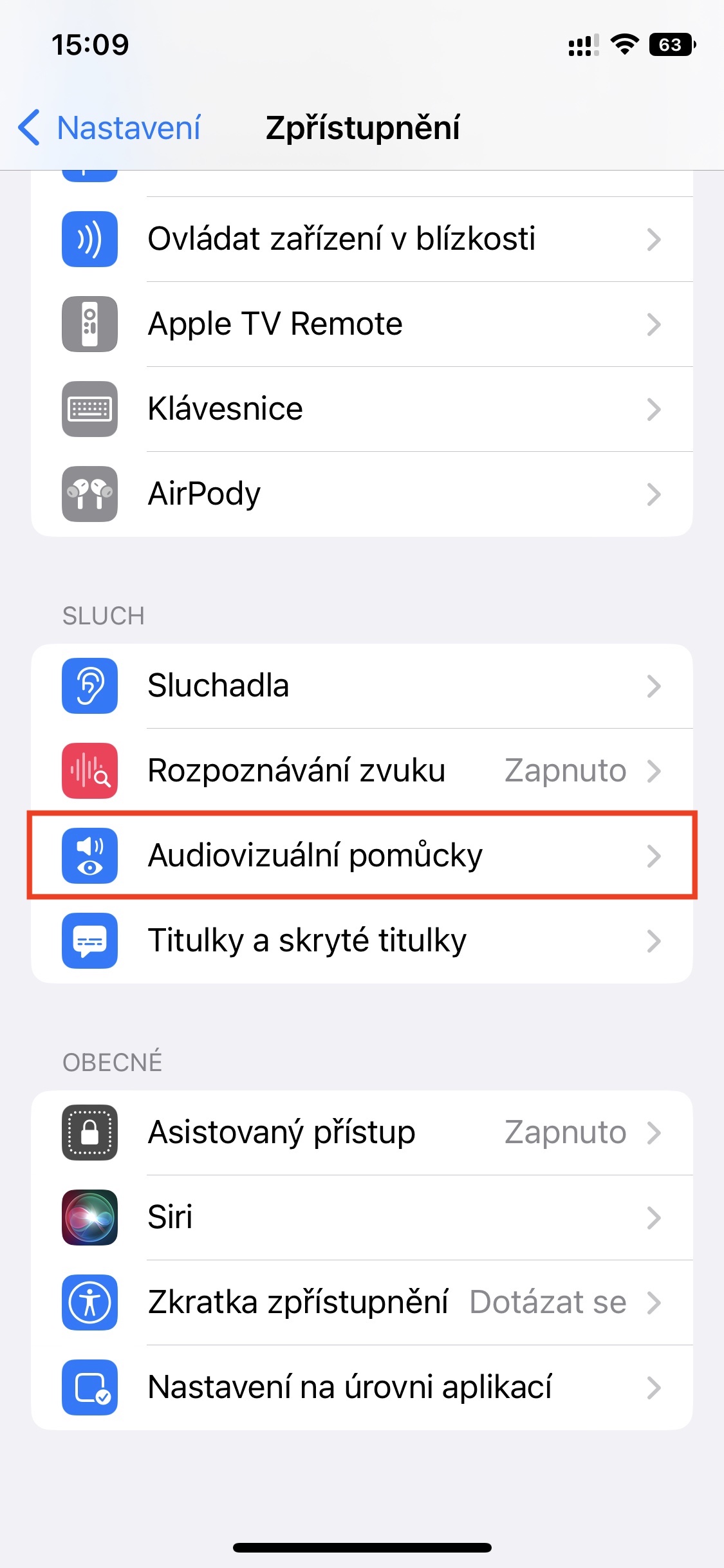Open Asistovaný přístup settings
This screenshot has height=1568, width=724.
tap(362, 1132)
